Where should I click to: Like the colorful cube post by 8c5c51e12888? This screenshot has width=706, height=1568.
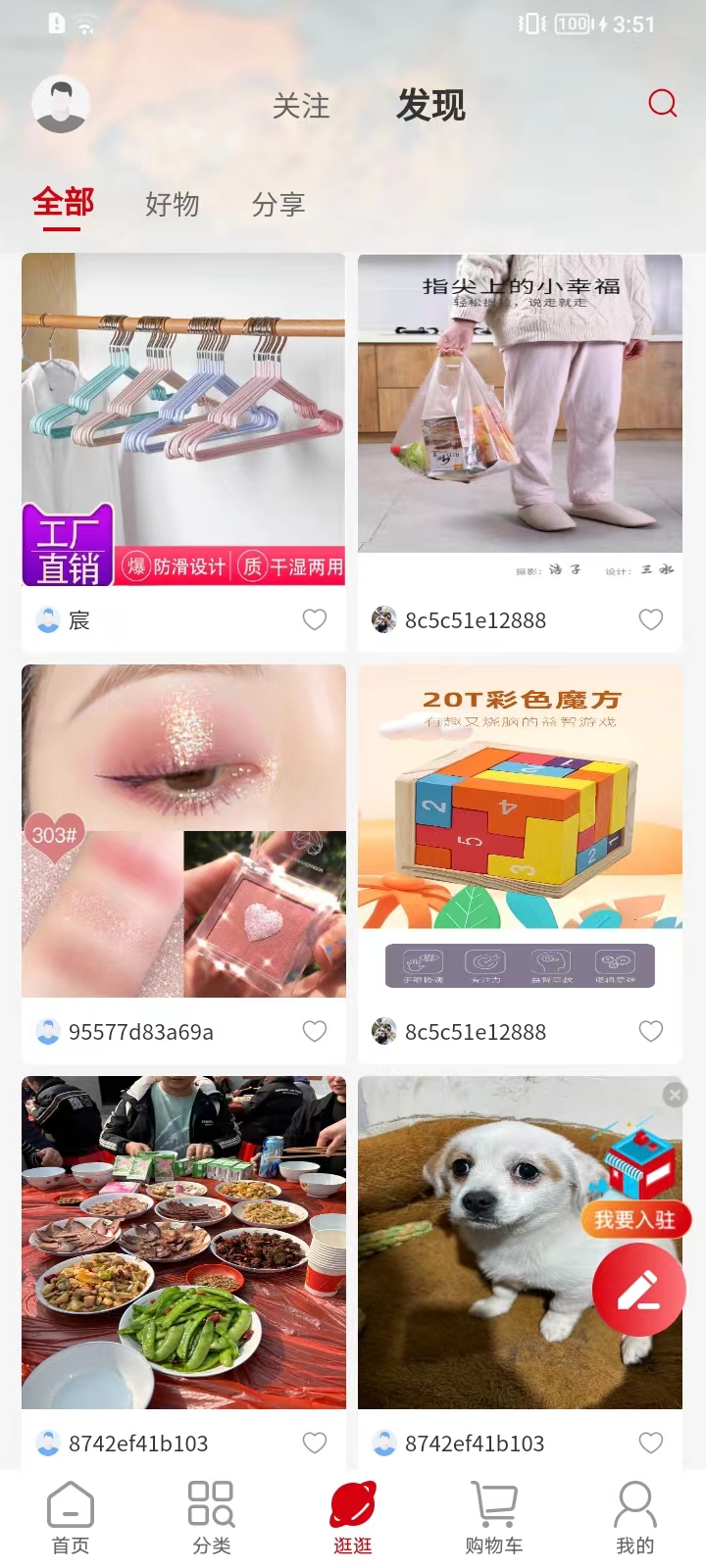coord(650,1031)
